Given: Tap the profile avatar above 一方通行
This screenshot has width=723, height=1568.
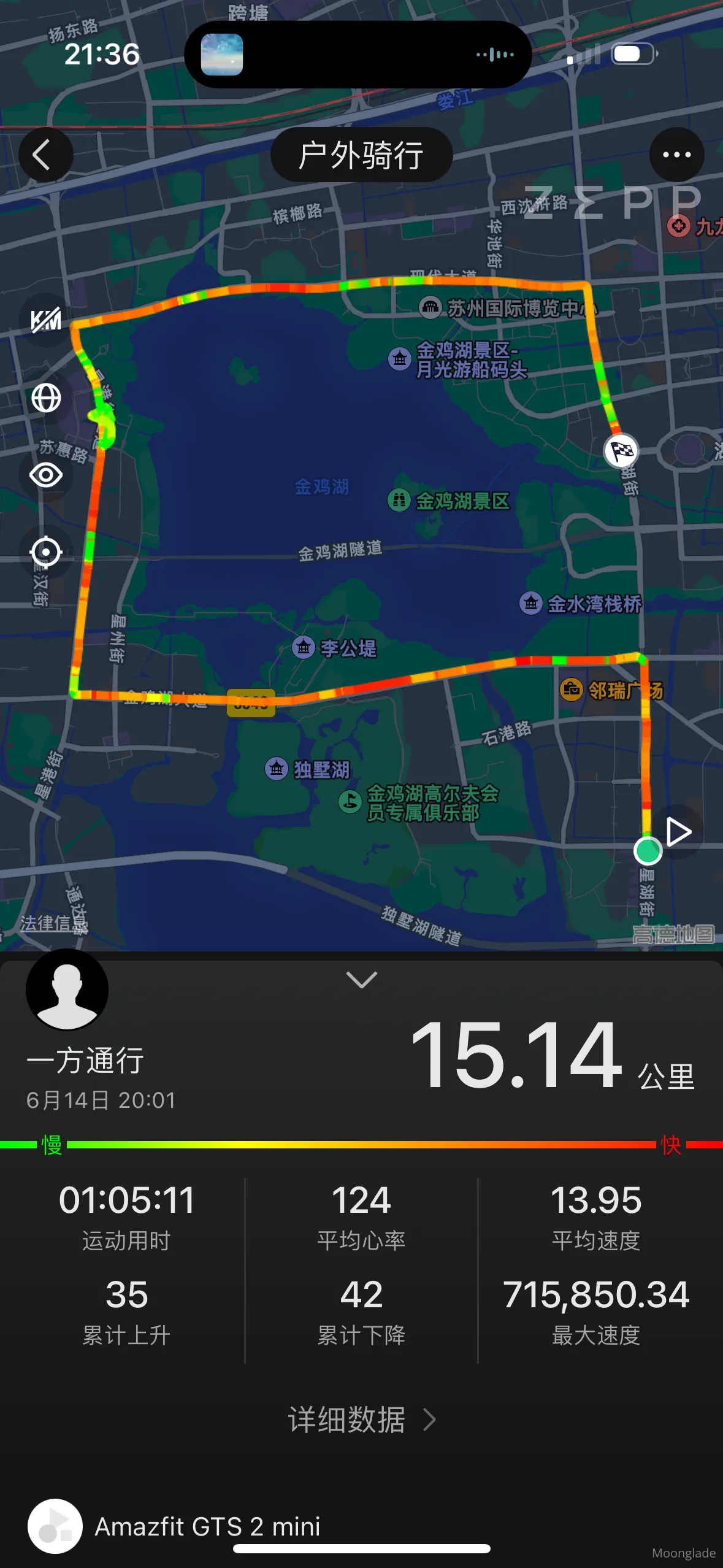Looking at the screenshot, I should click(67, 990).
